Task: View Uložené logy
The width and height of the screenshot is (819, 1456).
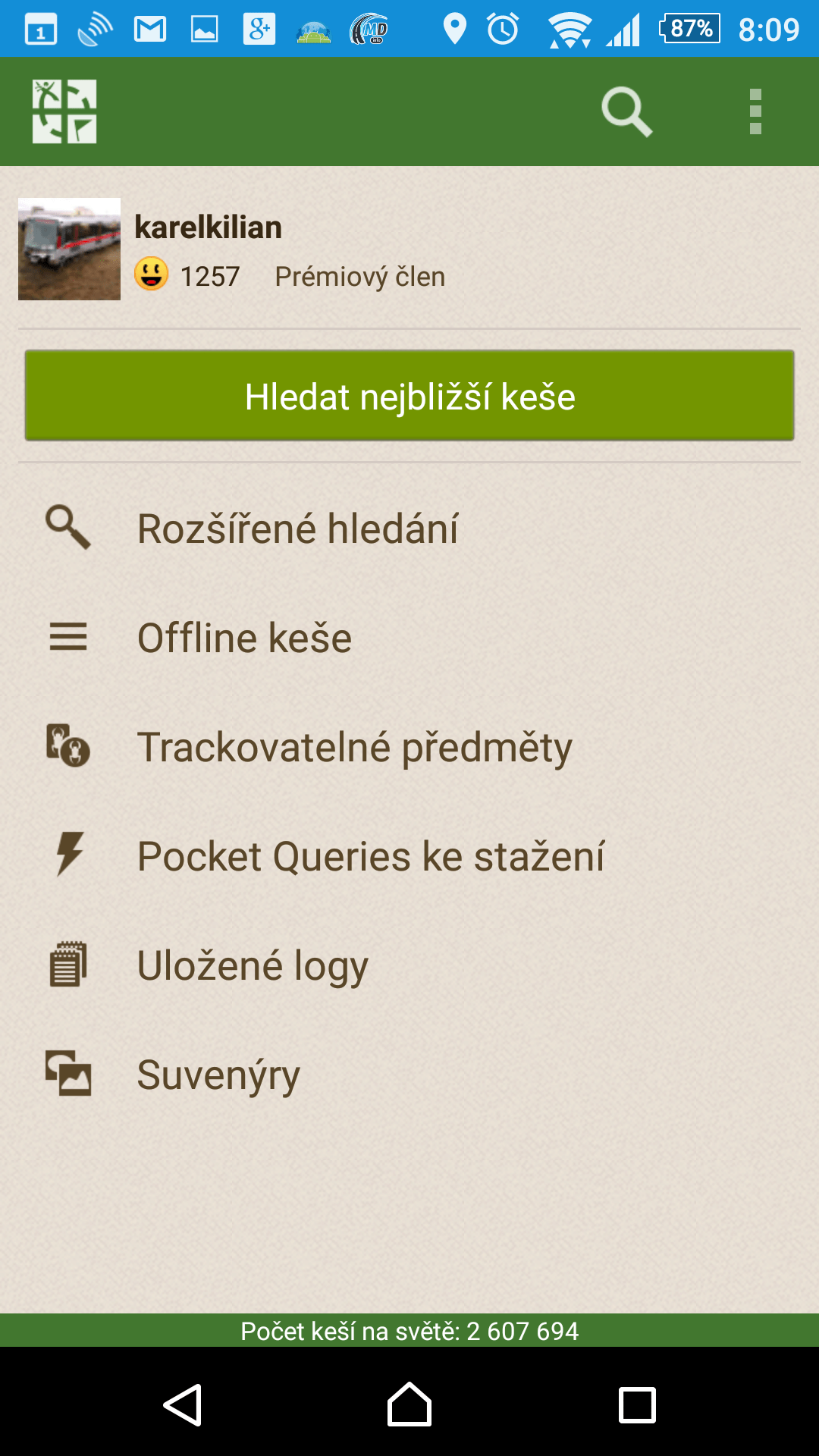Action: coord(252,965)
